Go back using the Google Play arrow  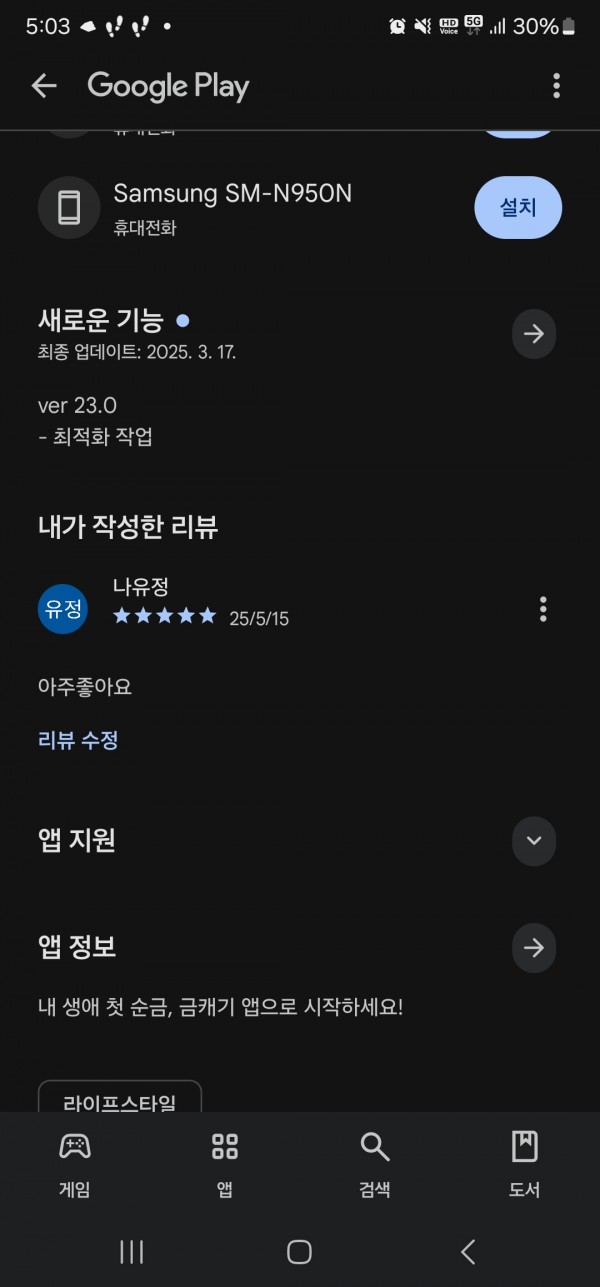[x=44, y=86]
